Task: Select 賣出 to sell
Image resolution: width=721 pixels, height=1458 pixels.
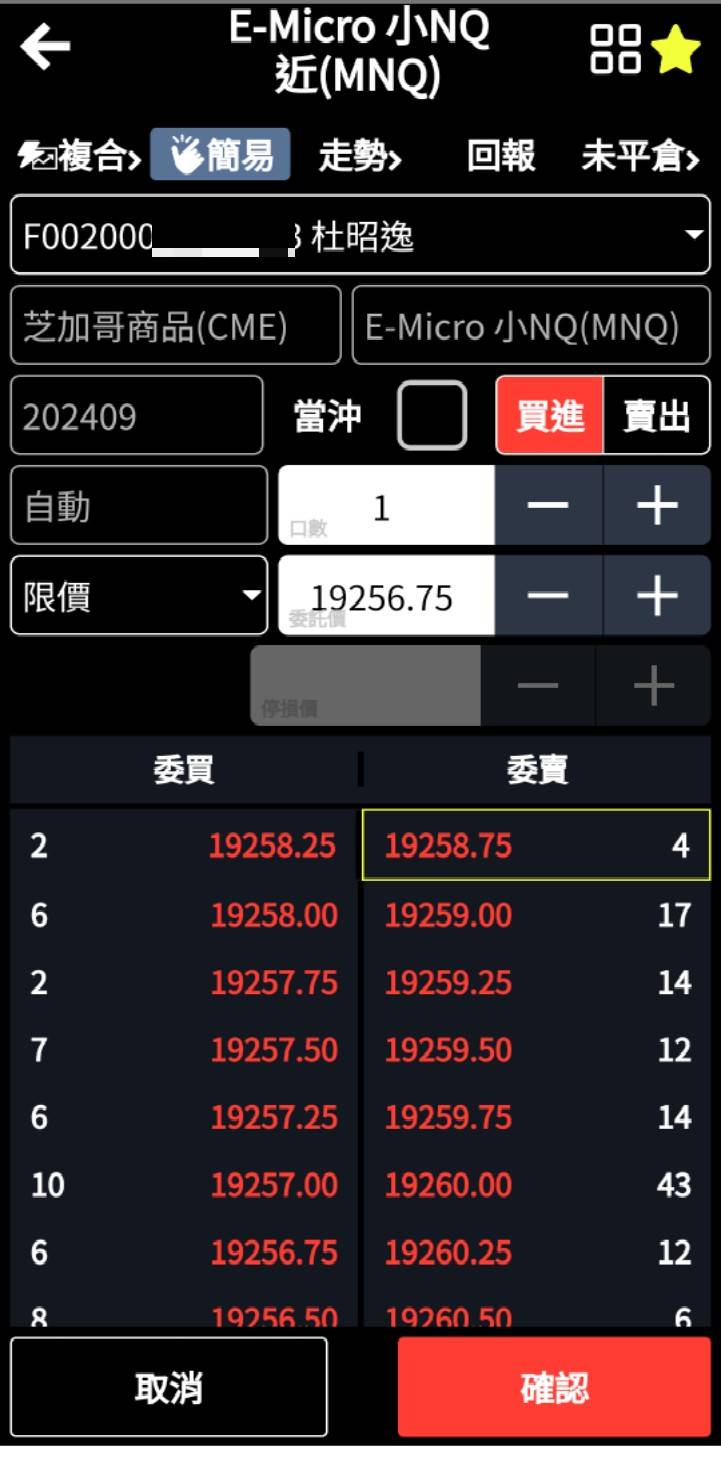Action: (x=657, y=416)
